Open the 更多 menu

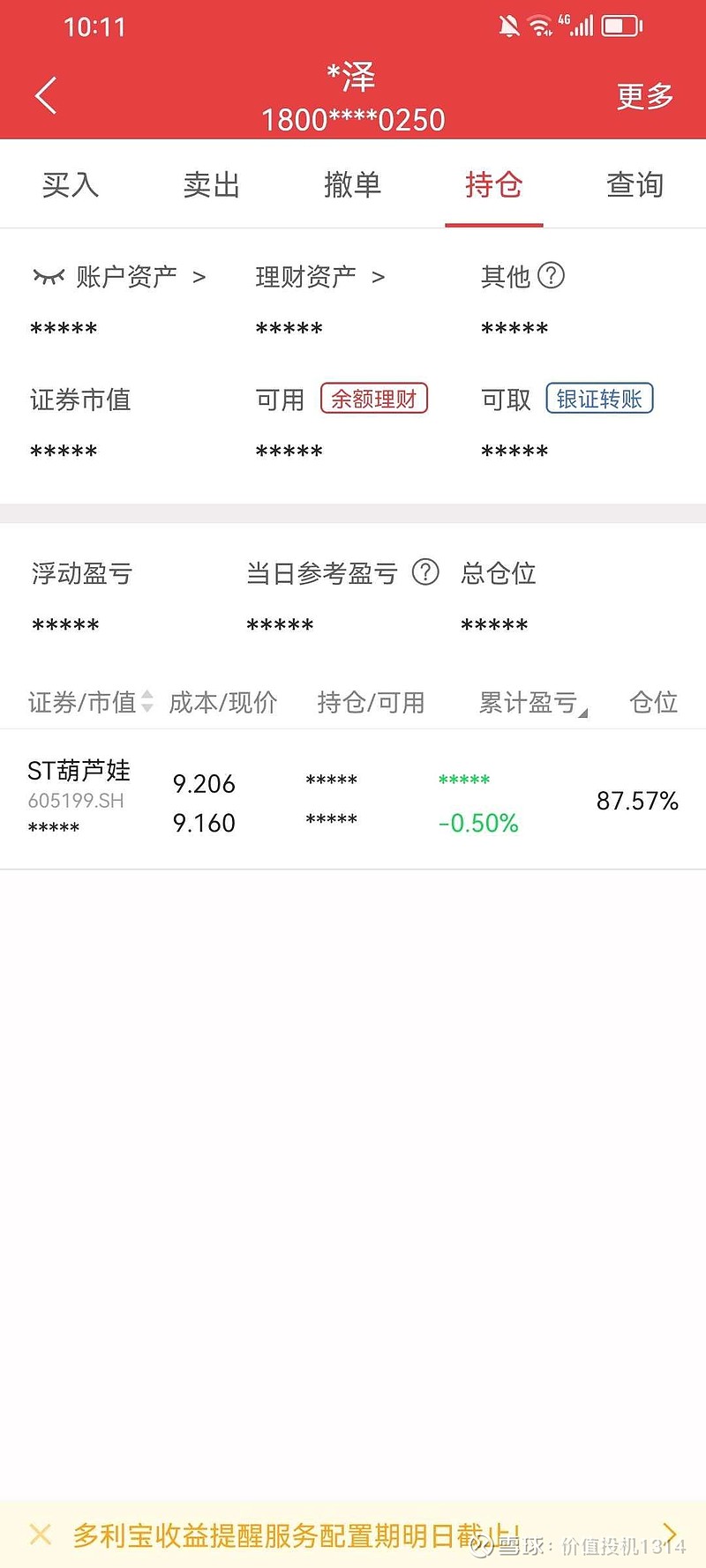pyautogui.click(x=645, y=96)
